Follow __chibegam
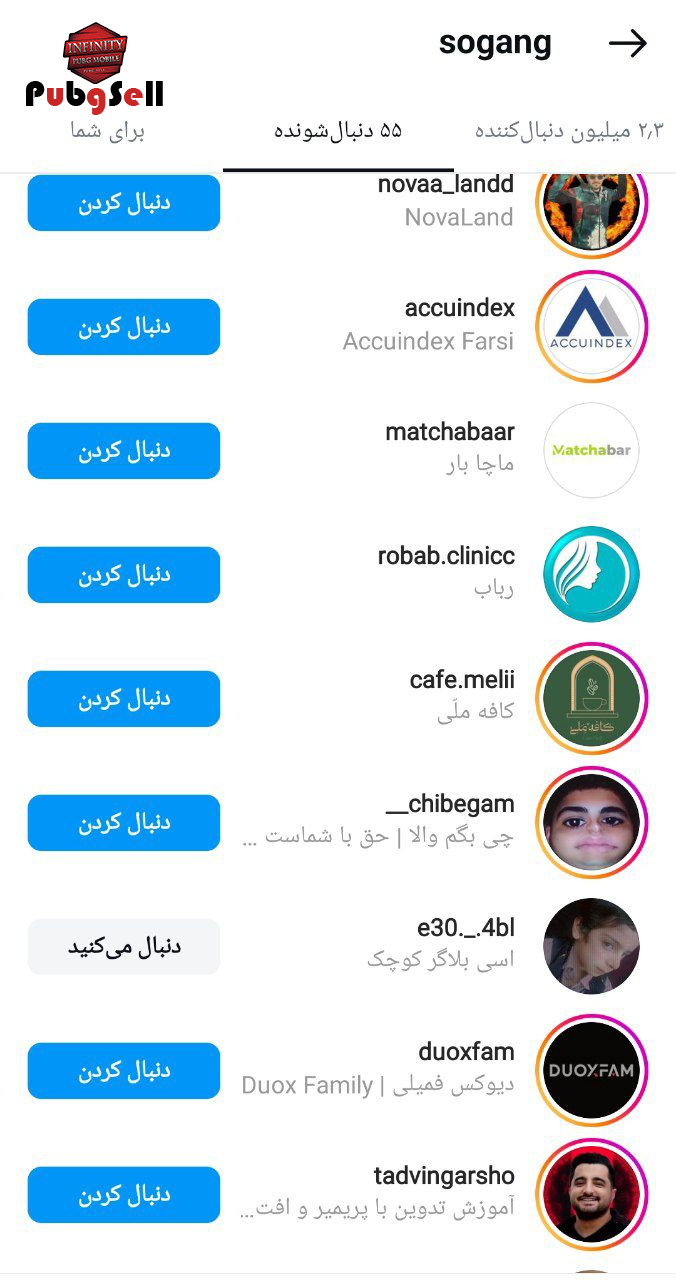 (124, 823)
